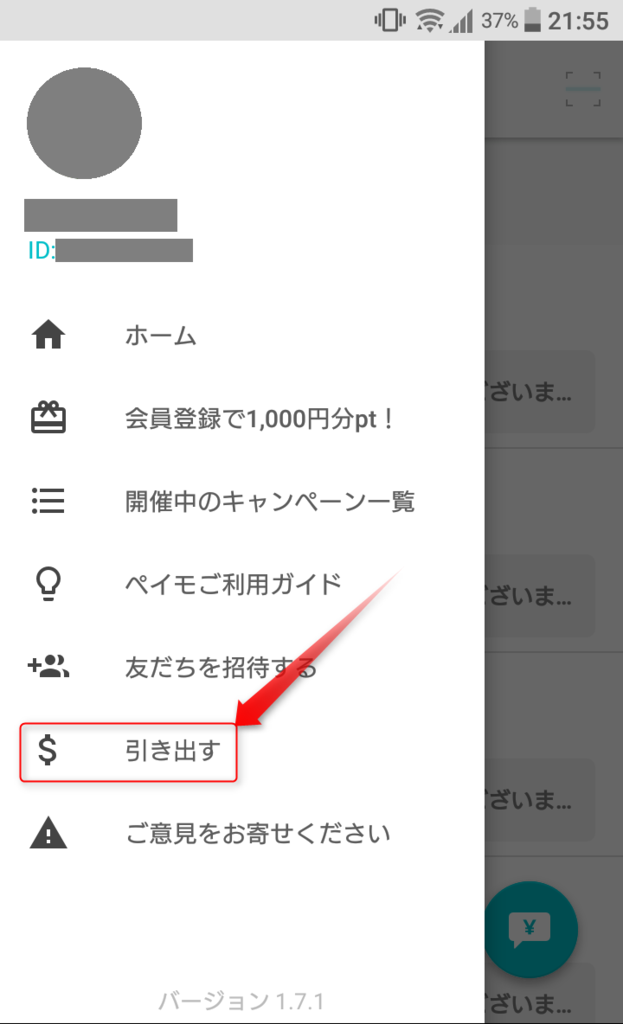Open ホーム from the drawer menu
This screenshot has height=1024, width=623.
coord(160,336)
